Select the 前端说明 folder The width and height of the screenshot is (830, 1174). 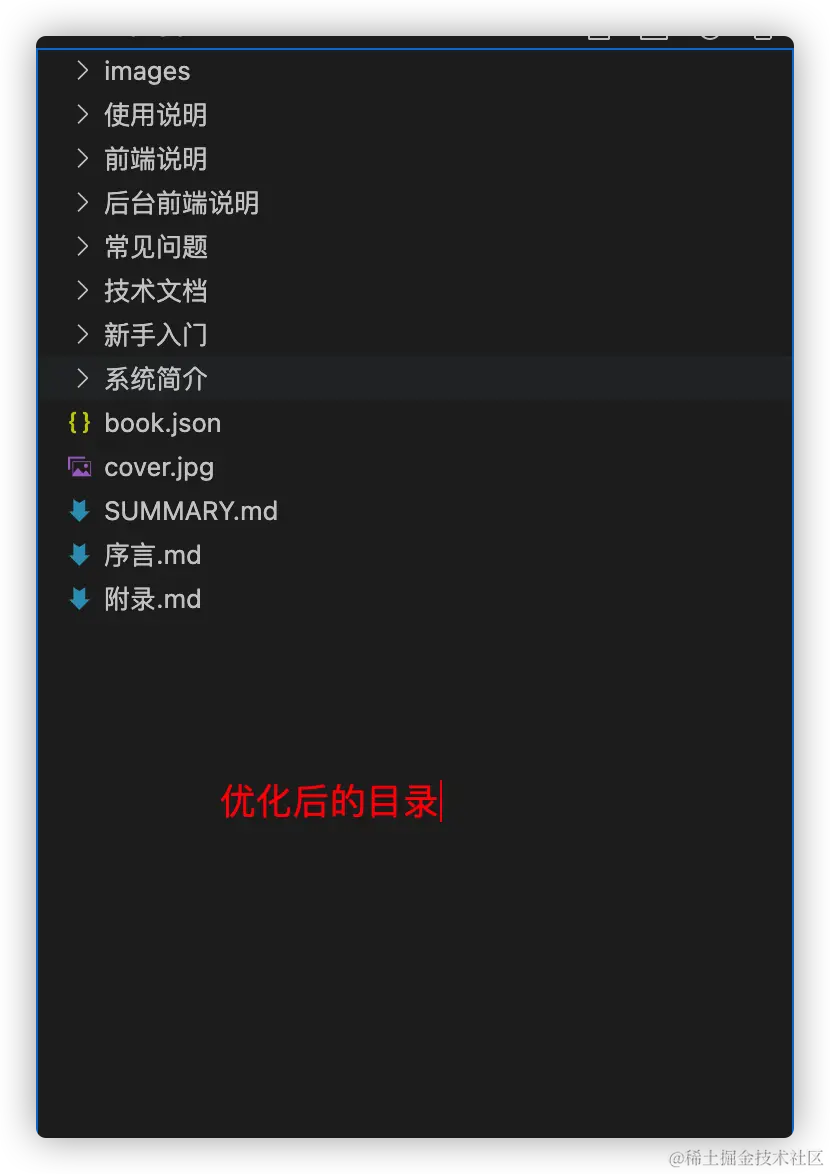pyautogui.click(x=156, y=158)
